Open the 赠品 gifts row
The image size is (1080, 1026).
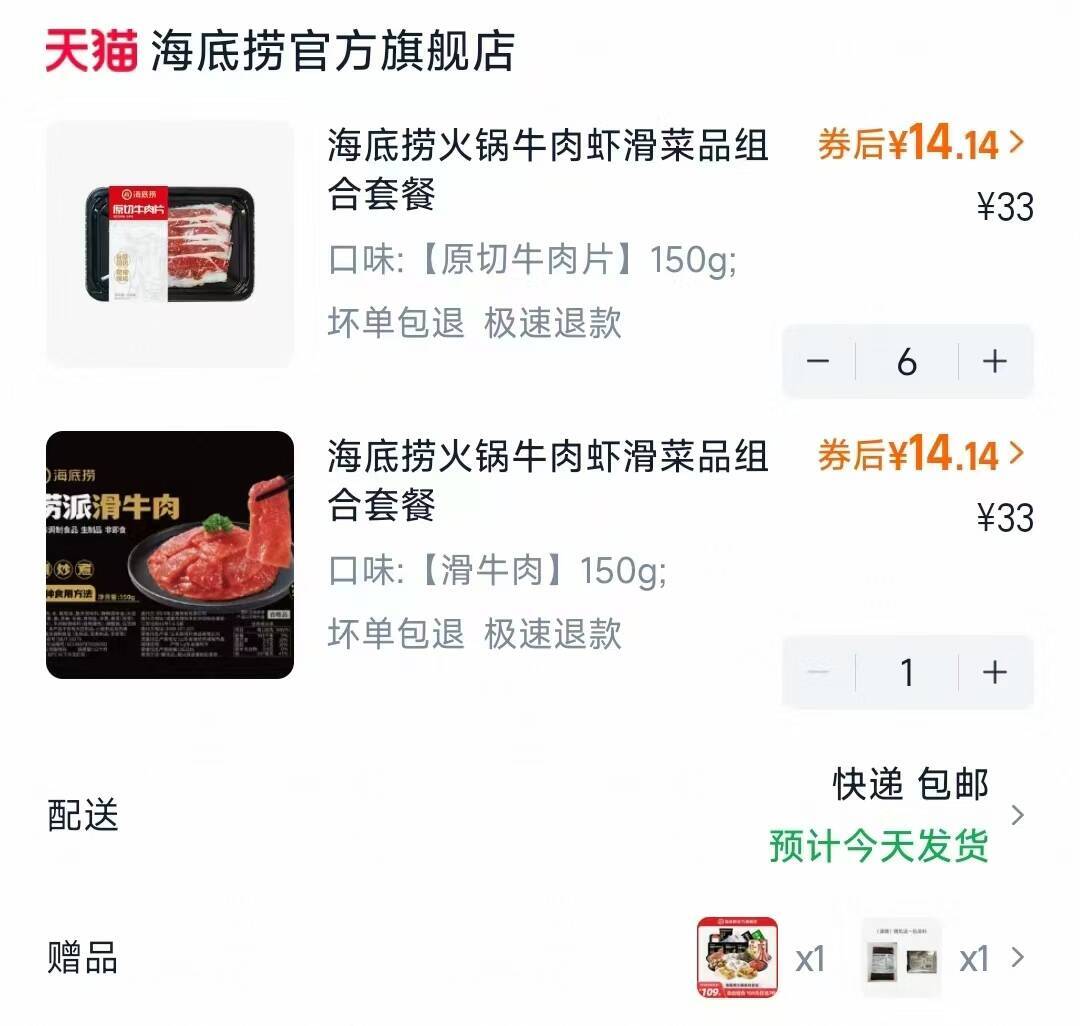click(540, 958)
